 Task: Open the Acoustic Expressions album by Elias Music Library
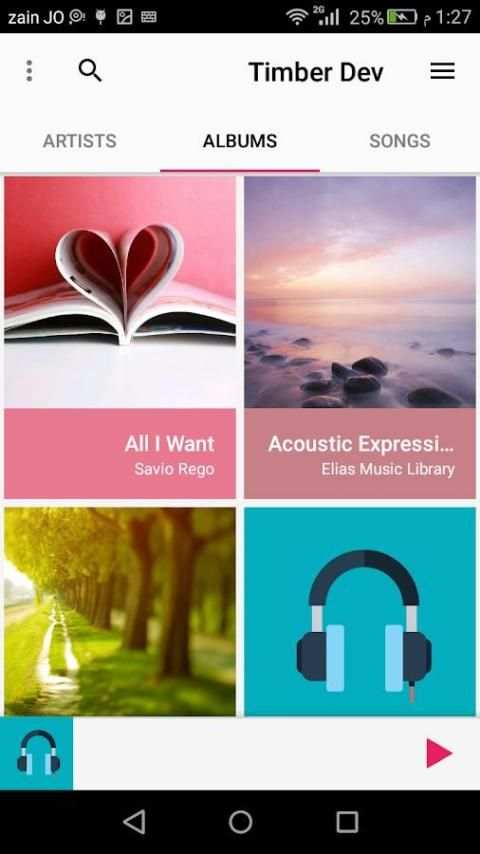[360, 337]
